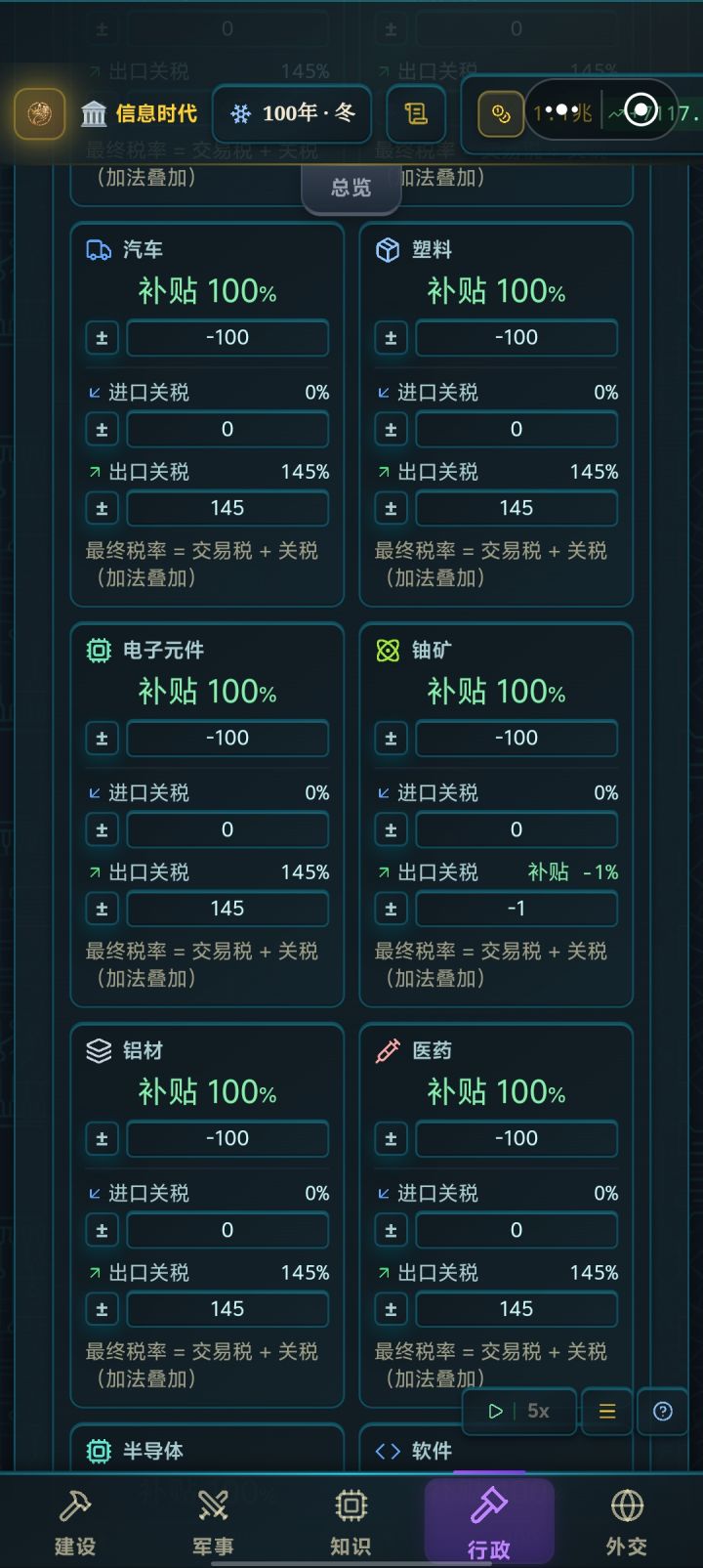Toggle 5x game speed playback
703x1568 pixels.
[518, 1411]
